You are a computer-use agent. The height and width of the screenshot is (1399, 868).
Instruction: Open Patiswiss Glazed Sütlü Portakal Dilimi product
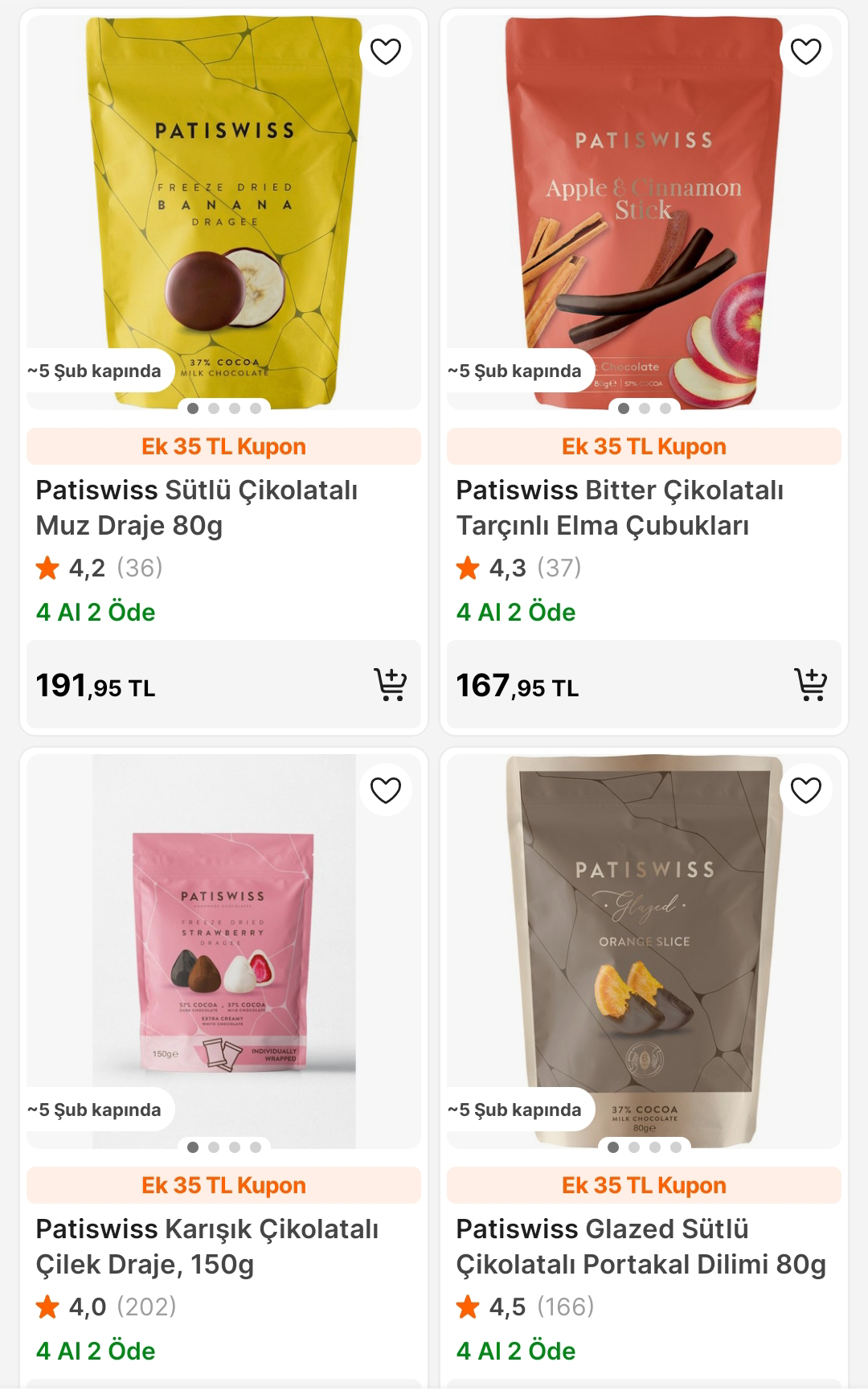641,1246
